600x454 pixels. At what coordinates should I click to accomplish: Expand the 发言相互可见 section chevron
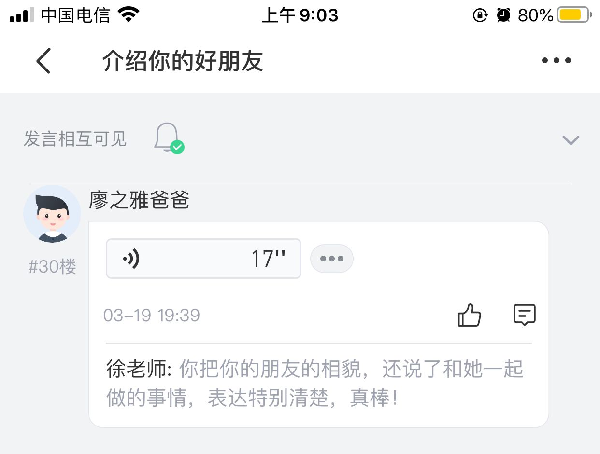pos(571,140)
